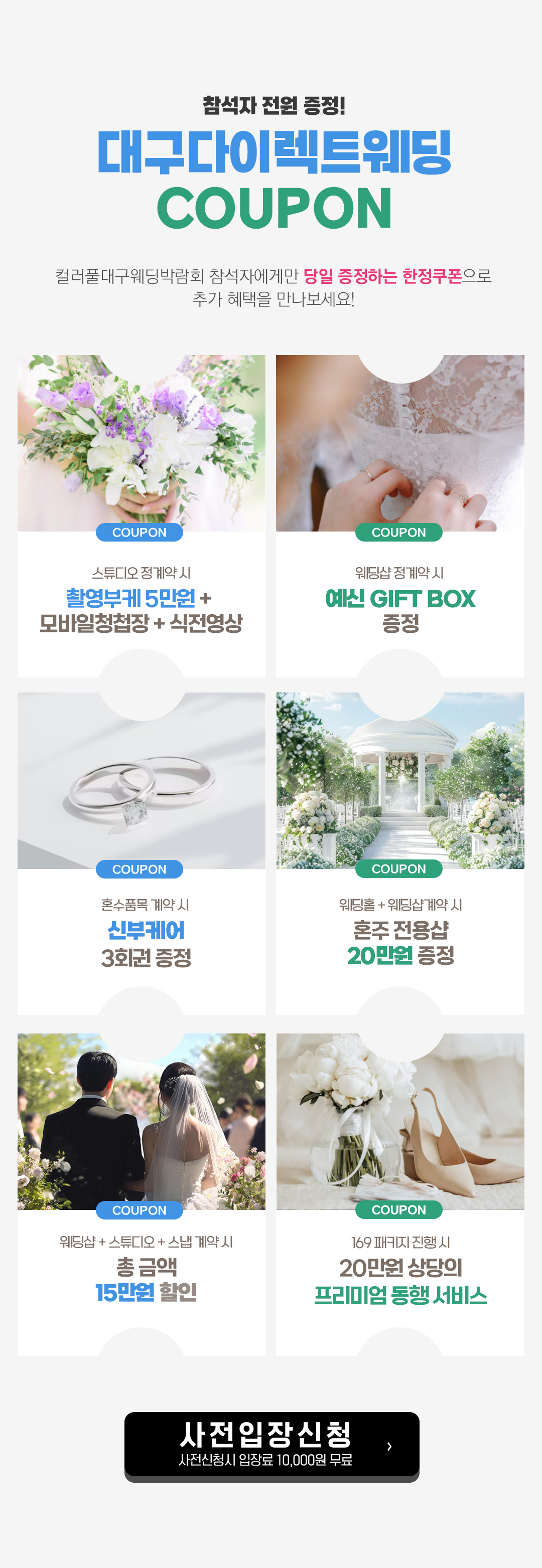Select the COUPON badge on the 프리미엄 동행 서비스 card
The width and height of the screenshot is (542, 1568).
pyautogui.click(x=399, y=1209)
